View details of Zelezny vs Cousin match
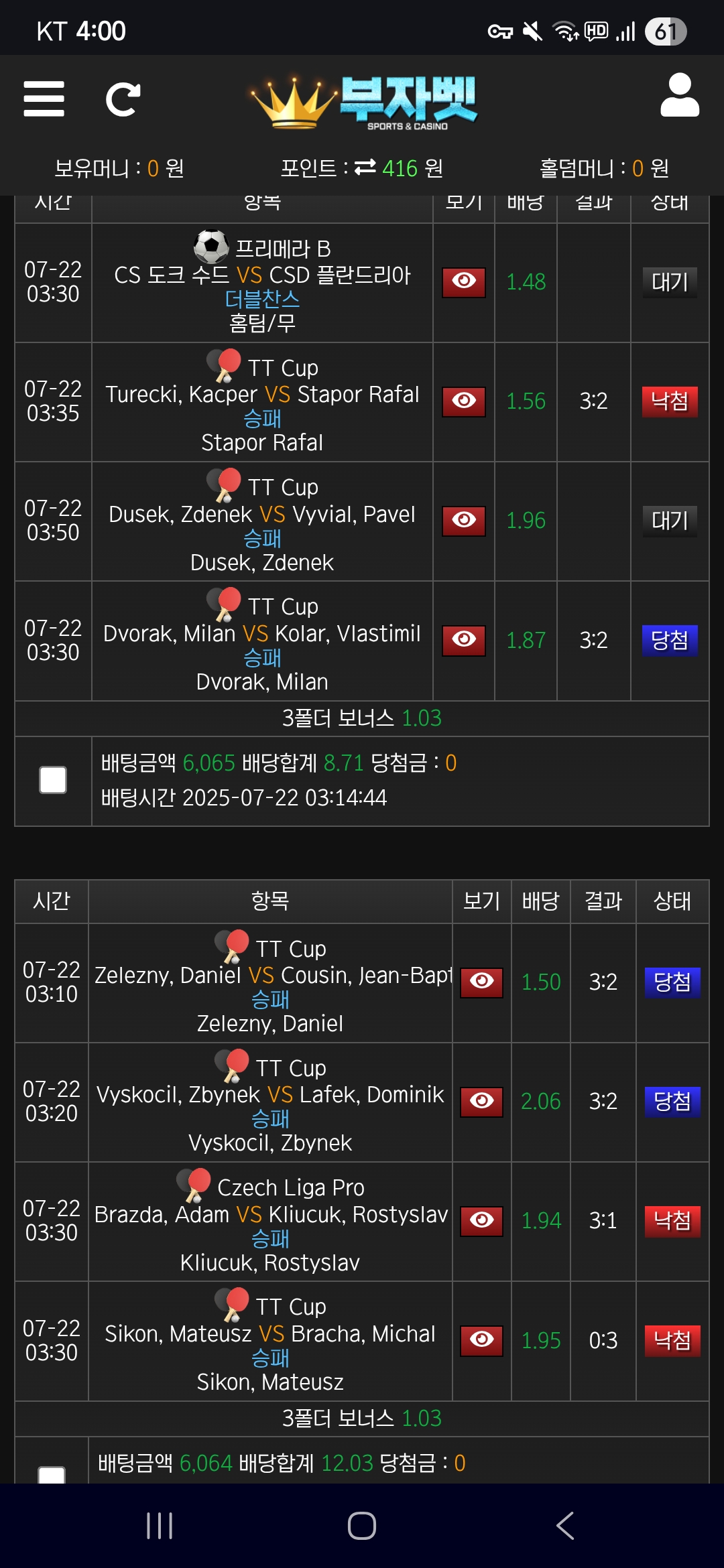The width and height of the screenshot is (724, 1568). point(481,982)
